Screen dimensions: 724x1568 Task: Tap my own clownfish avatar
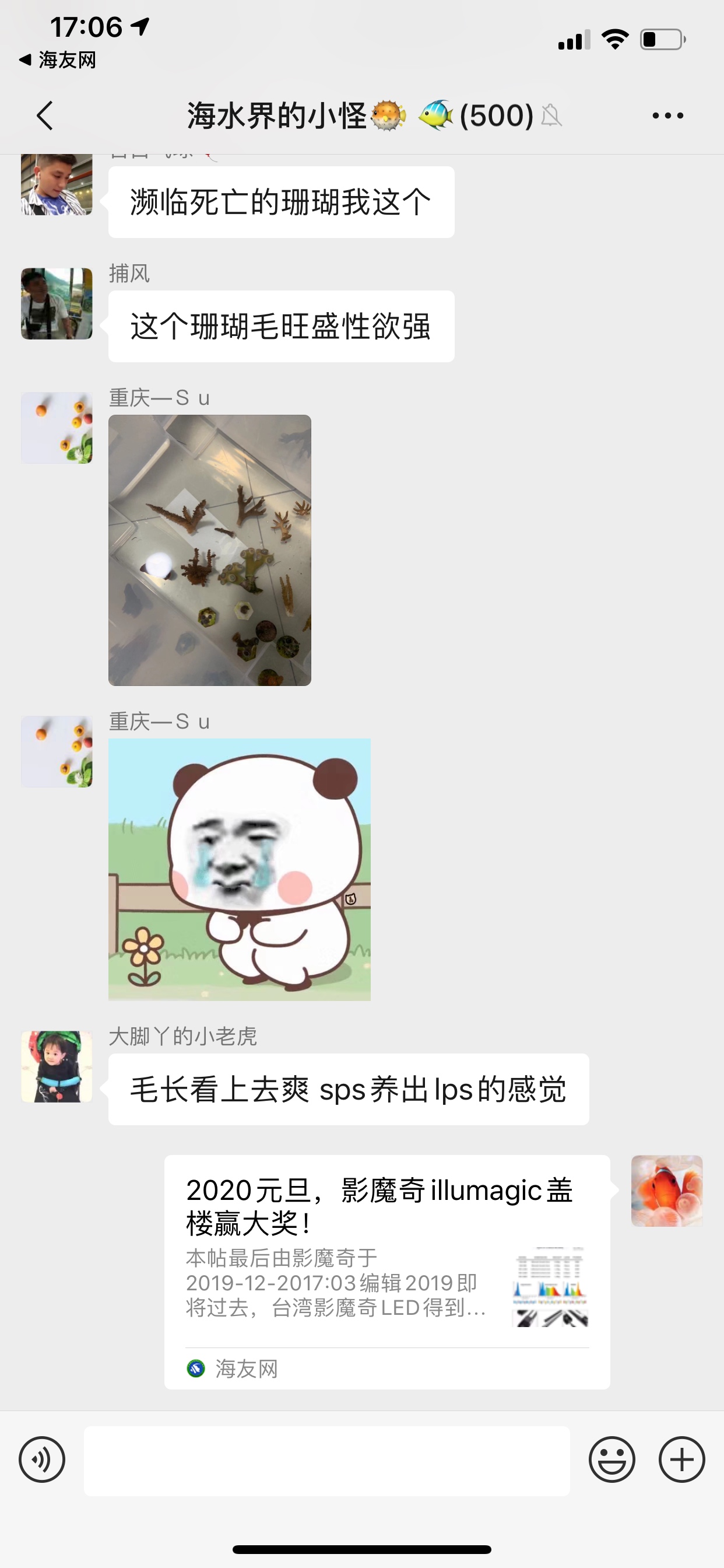click(x=666, y=1191)
